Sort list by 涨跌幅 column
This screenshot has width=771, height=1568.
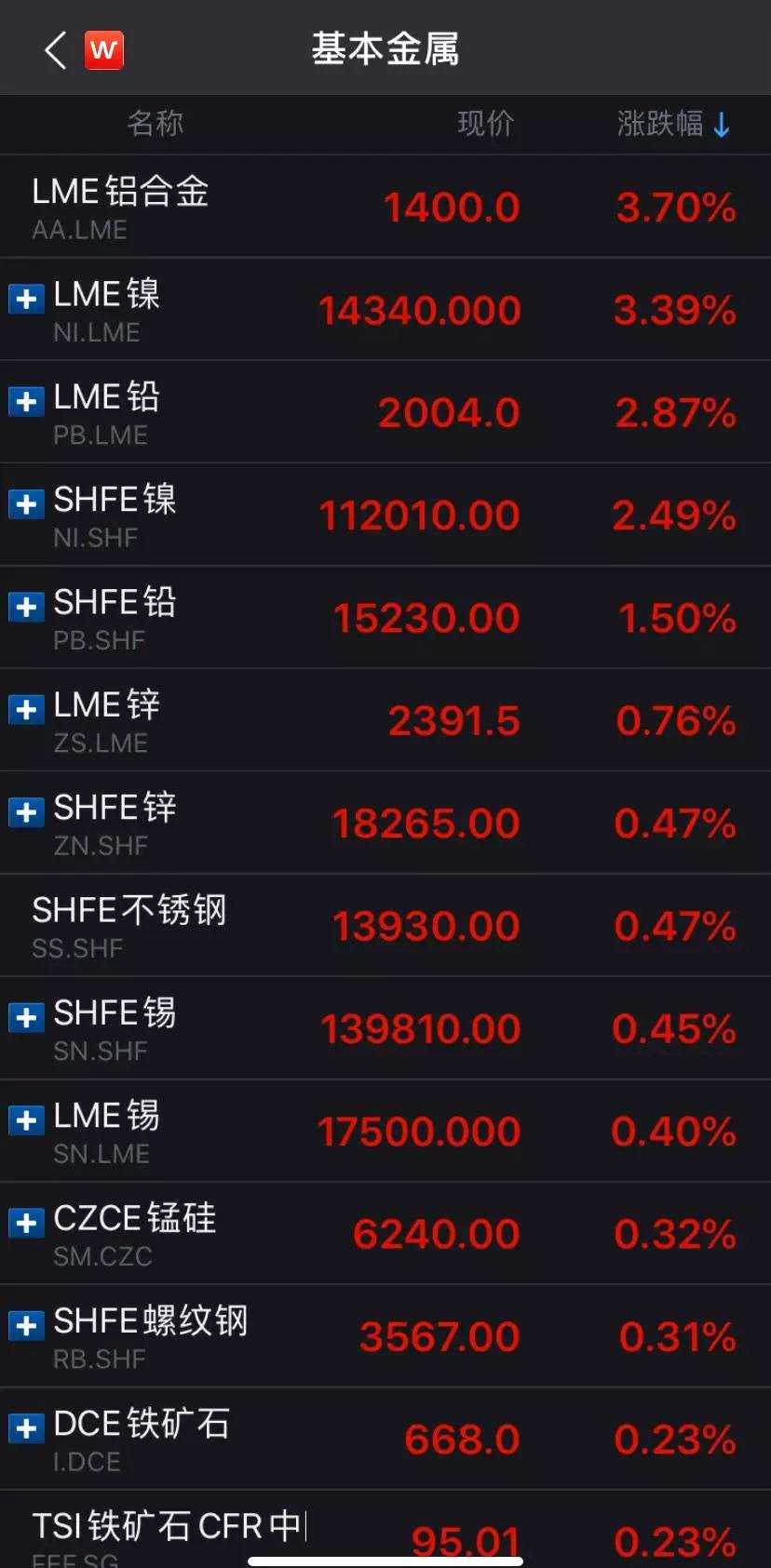click(x=672, y=124)
